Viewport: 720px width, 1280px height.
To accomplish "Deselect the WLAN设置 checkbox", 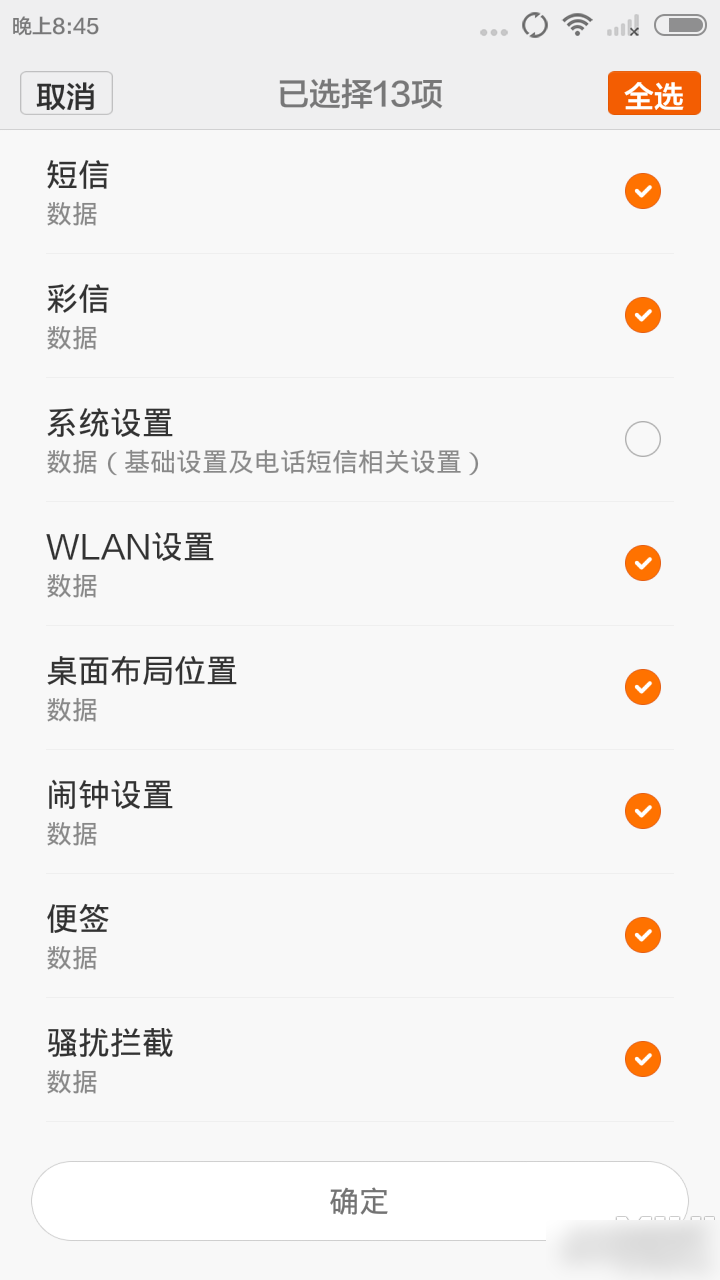I will point(643,563).
